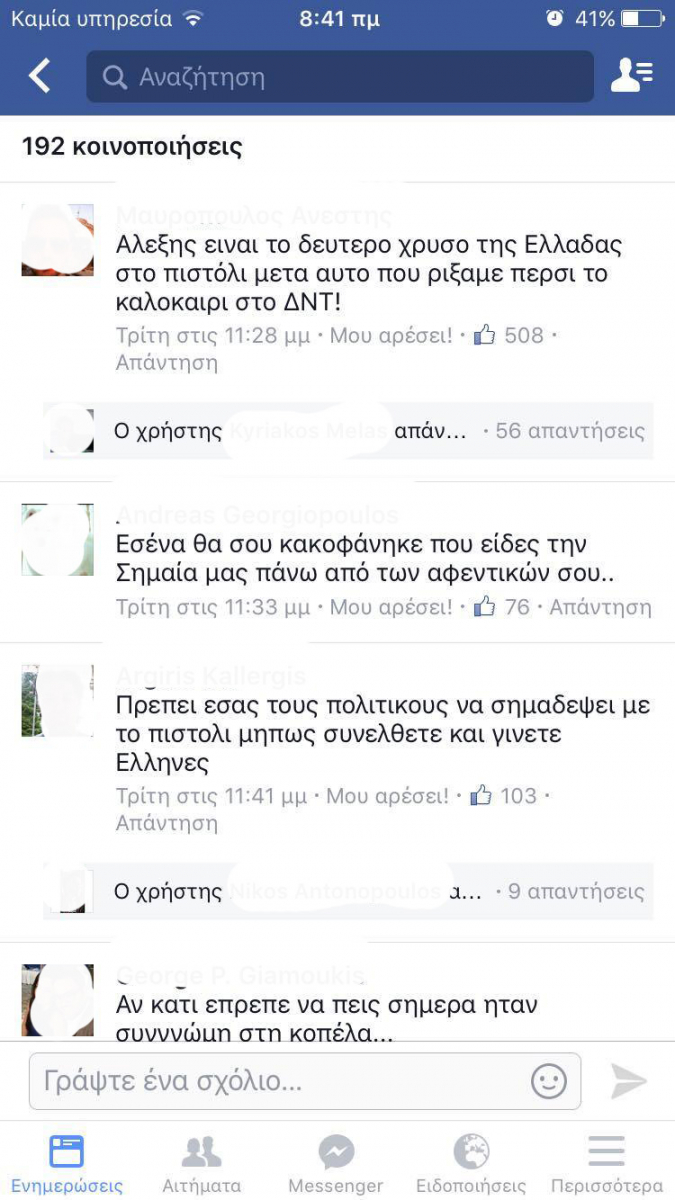Screen dimensions: 675x1200
Task: Open the Messenger tab
Action: pos(336,1165)
